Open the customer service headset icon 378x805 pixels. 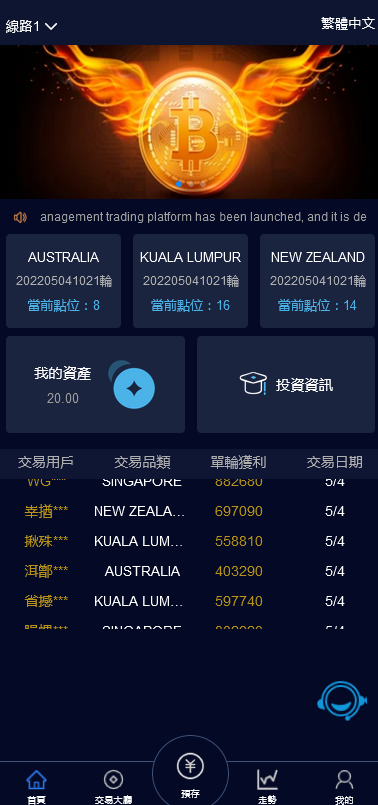coord(342,701)
